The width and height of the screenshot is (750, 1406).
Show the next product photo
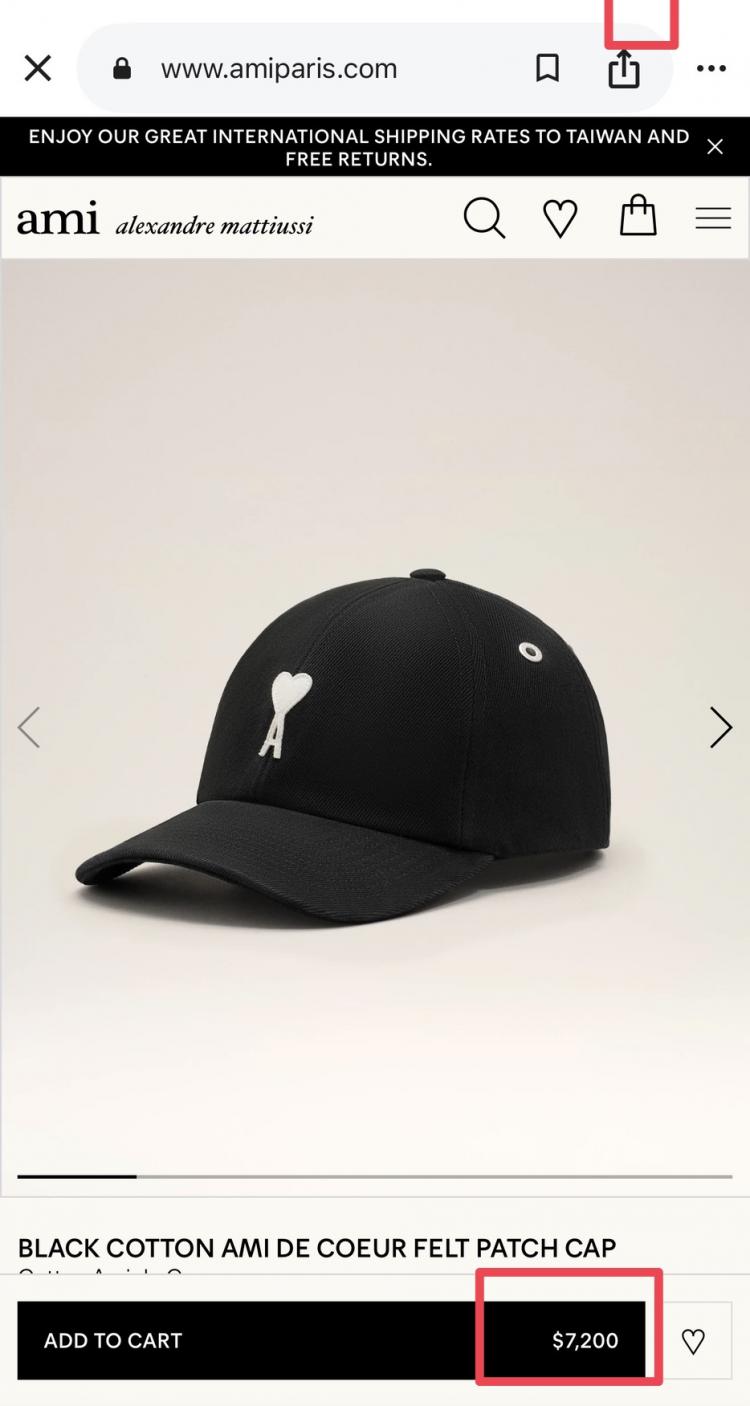720,728
